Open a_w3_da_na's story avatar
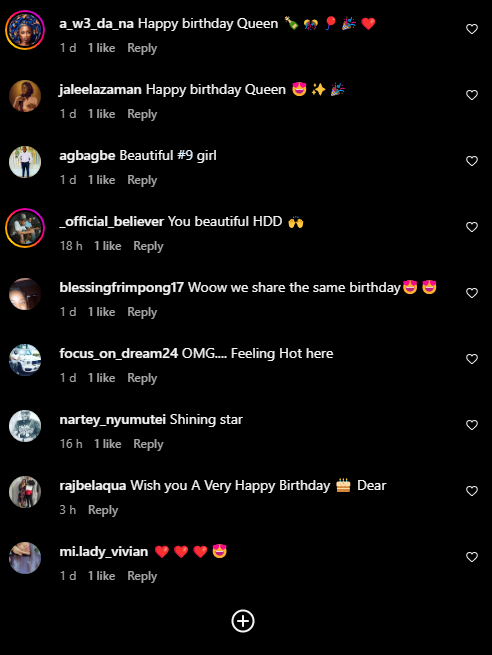Screen dimensions: 492x655 point(25,30)
